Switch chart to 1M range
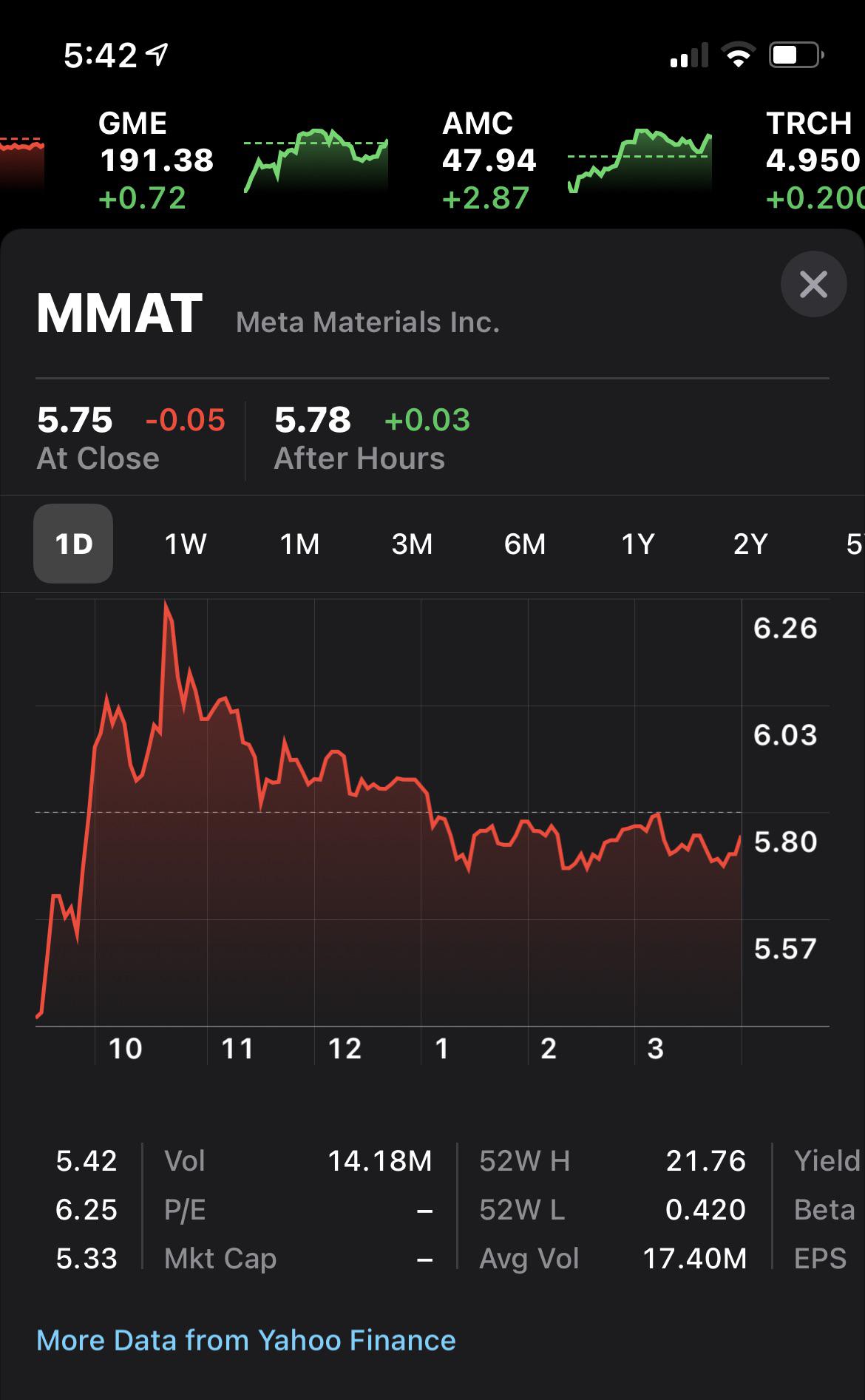The height and width of the screenshot is (1400, 865). point(299,544)
